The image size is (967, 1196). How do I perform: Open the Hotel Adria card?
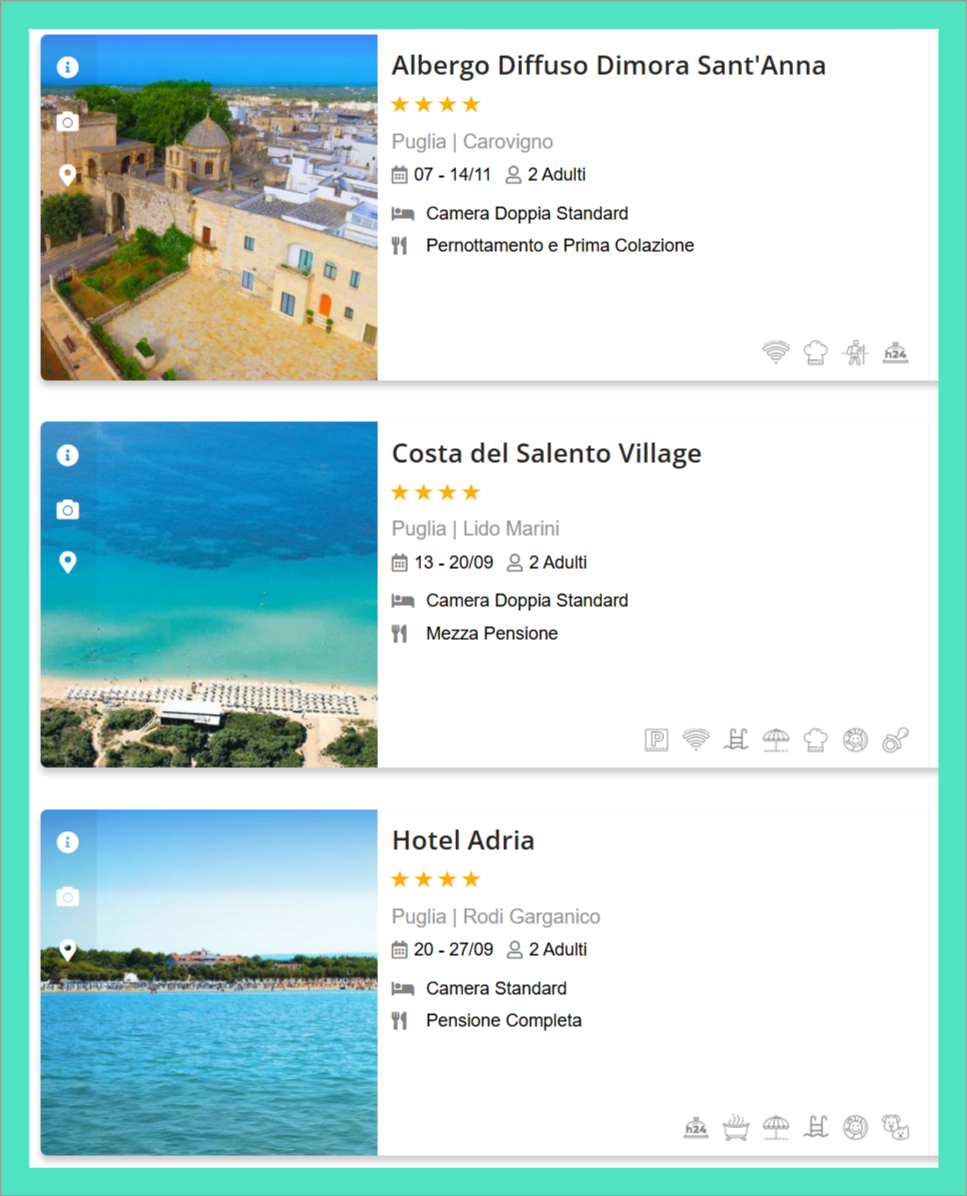463,841
